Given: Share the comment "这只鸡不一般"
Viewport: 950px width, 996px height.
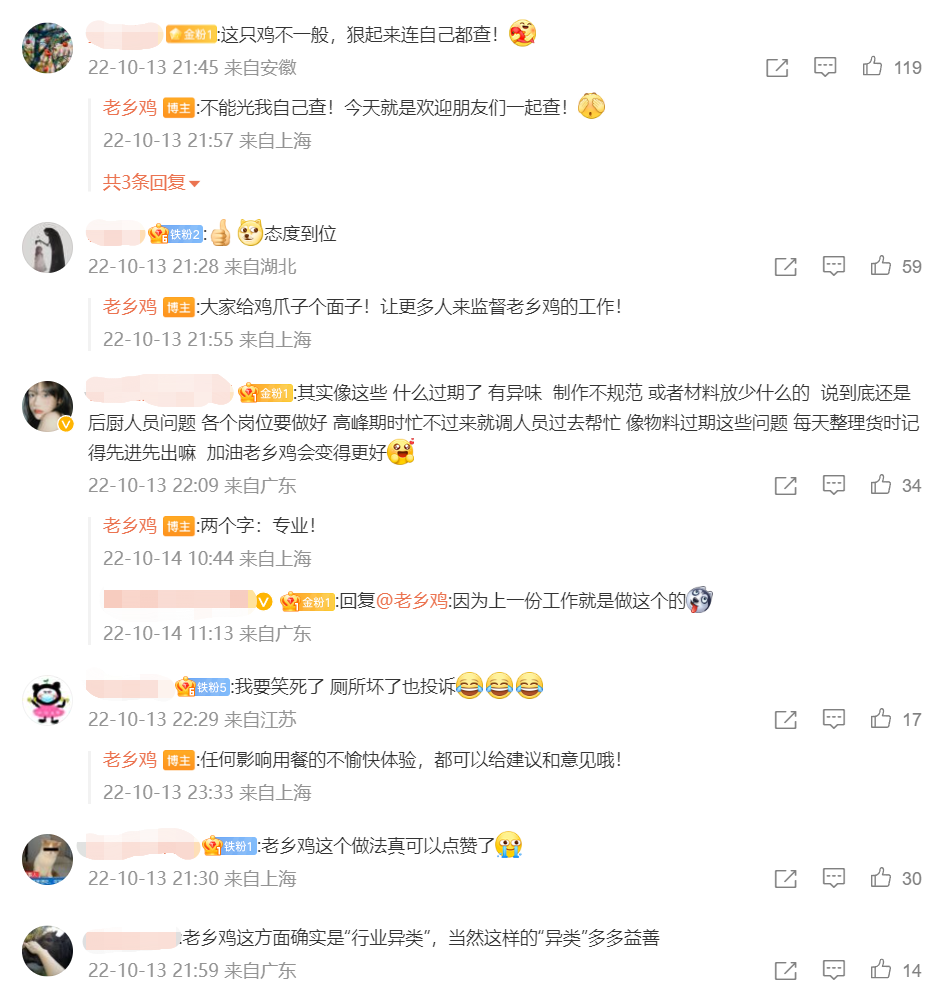Looking at the screenshot, I should [x=777, y=67].
